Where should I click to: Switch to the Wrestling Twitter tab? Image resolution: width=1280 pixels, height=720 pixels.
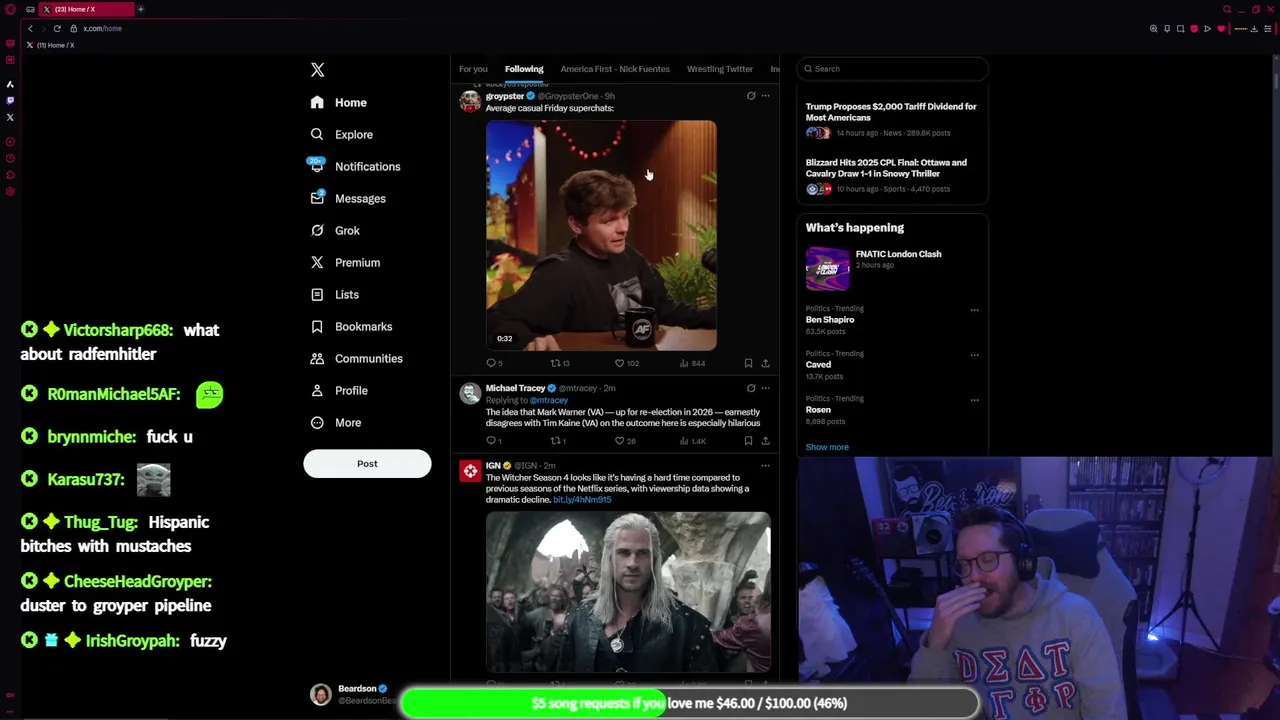pyautogui.click(x=719, y=69)
